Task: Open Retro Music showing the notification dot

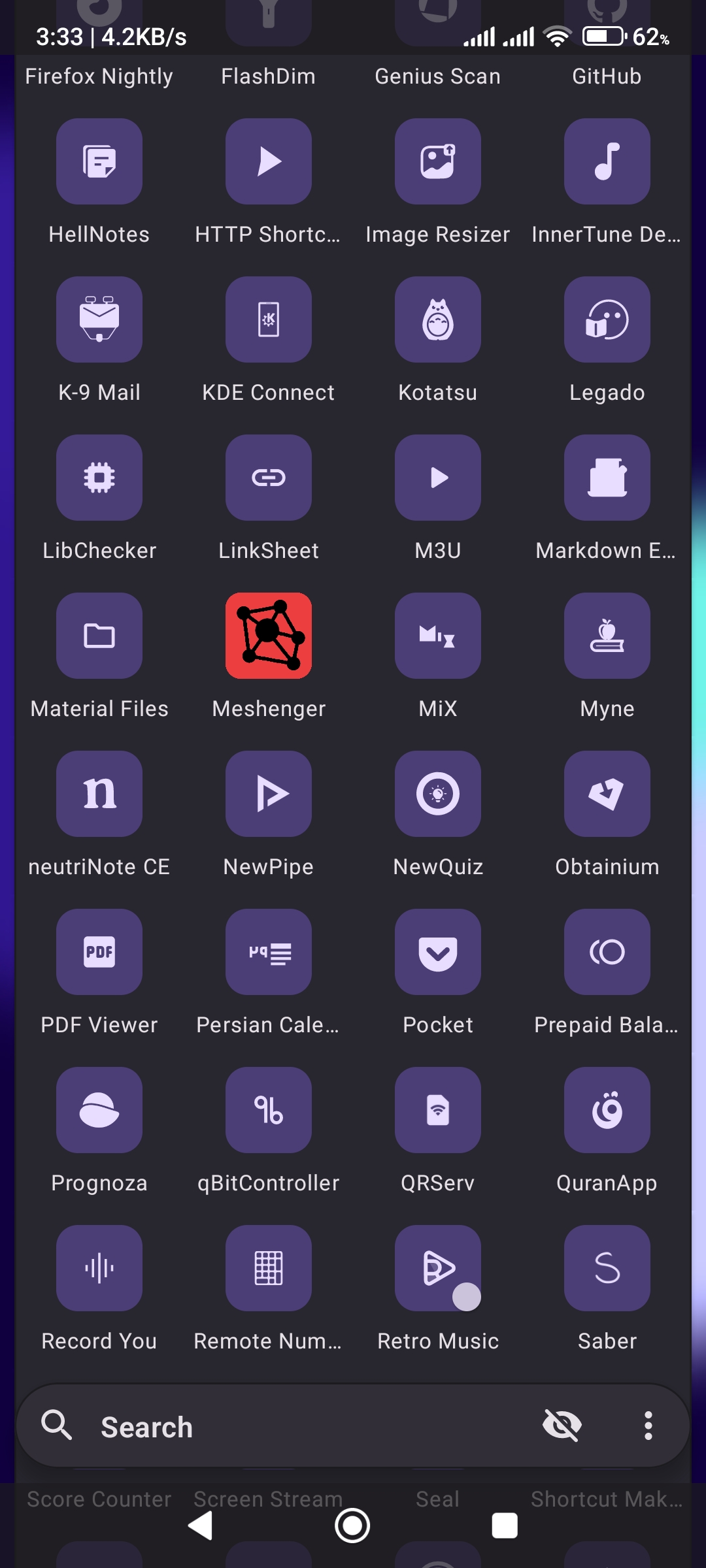Action: [437, 1268]
